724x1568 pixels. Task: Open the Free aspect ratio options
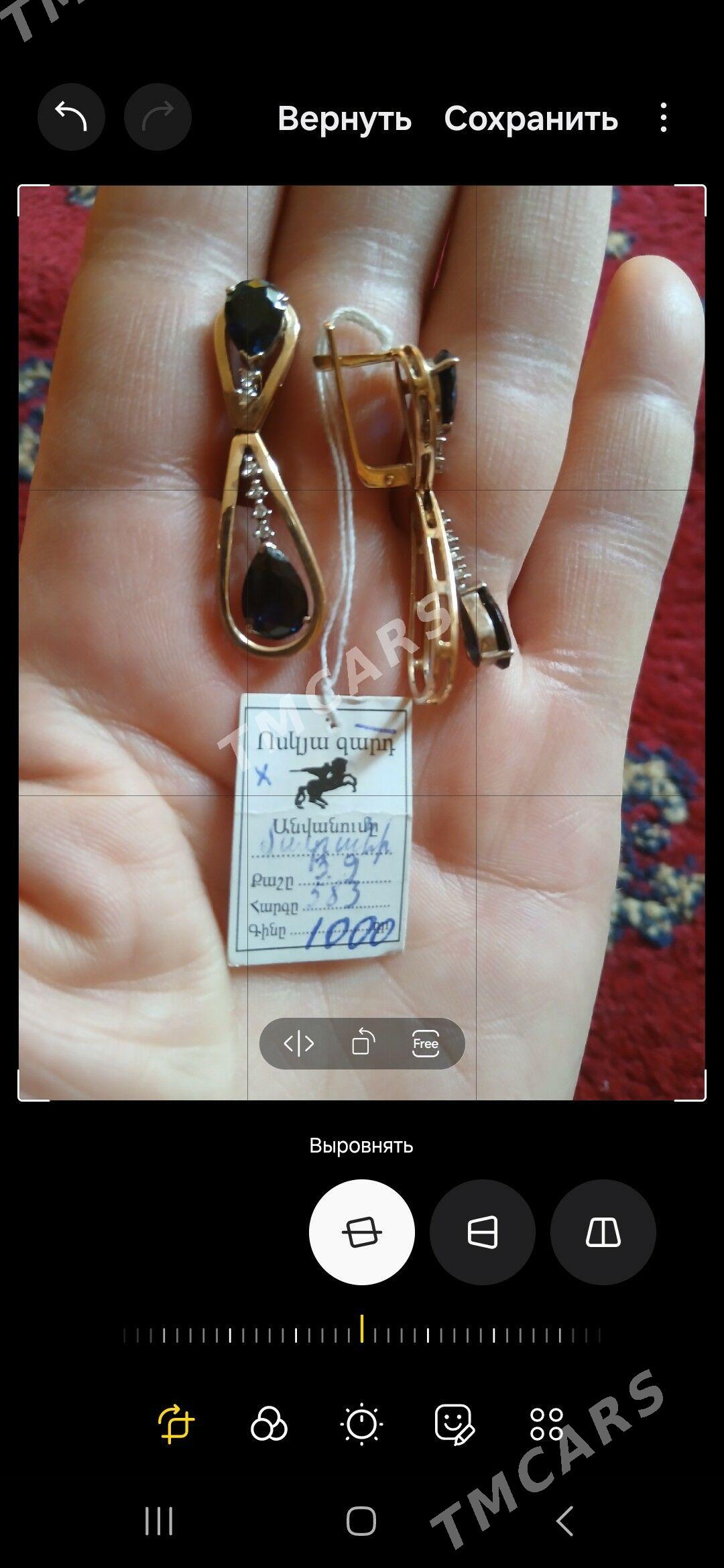click(x=425, y=1043)
